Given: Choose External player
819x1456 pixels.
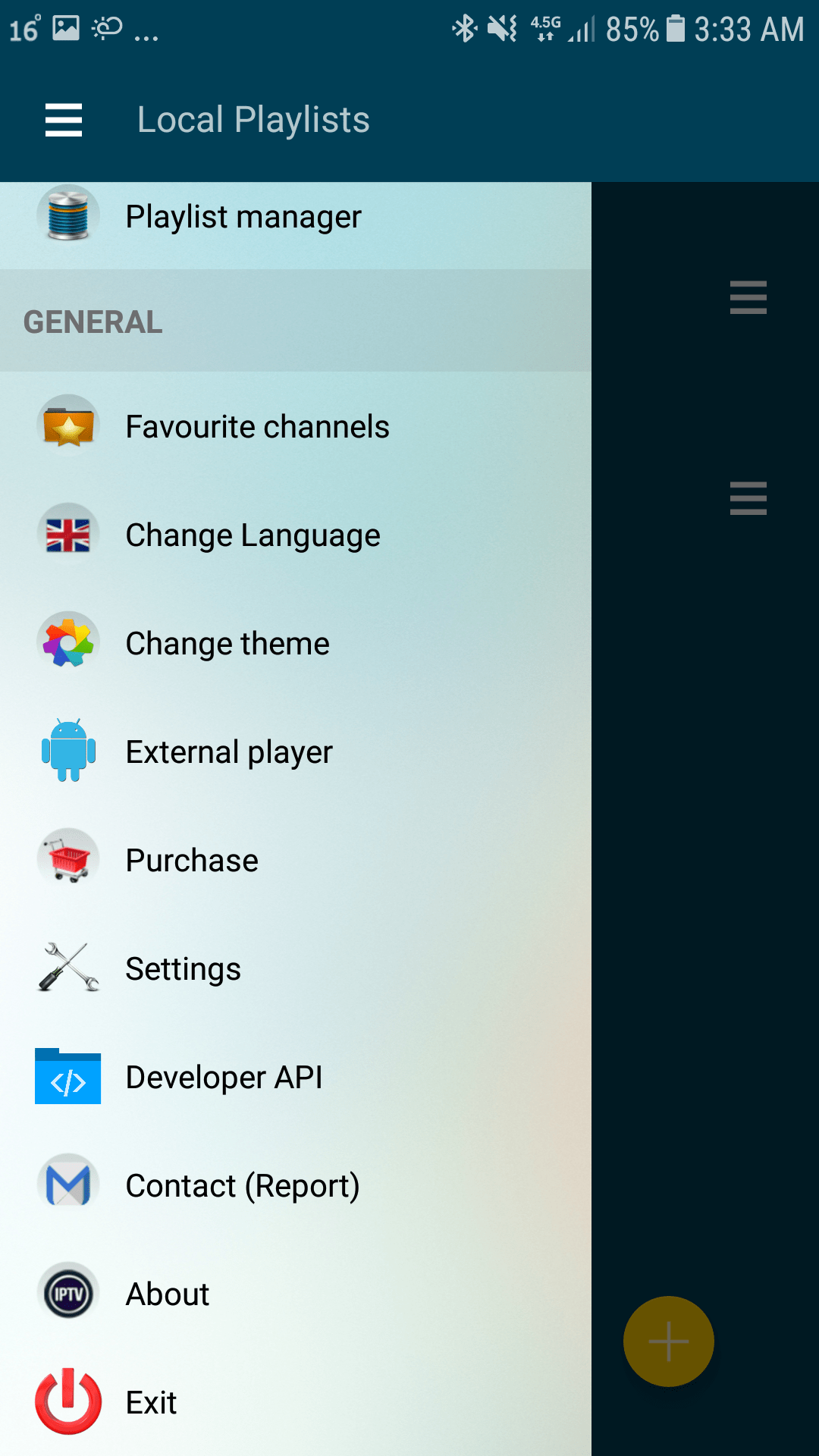Looking at the screenshot, I should [296, 752].
